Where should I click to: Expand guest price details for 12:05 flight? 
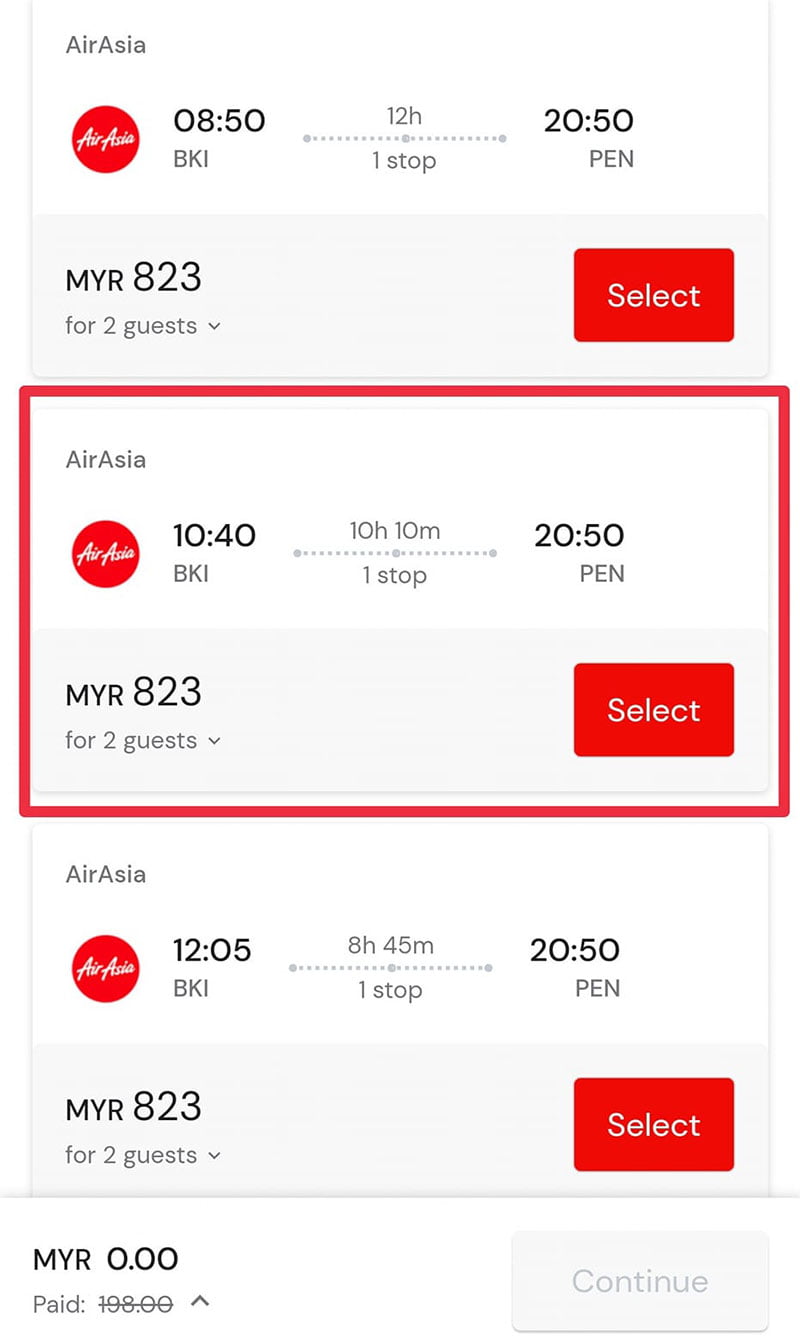click(x=143, y=1156)
